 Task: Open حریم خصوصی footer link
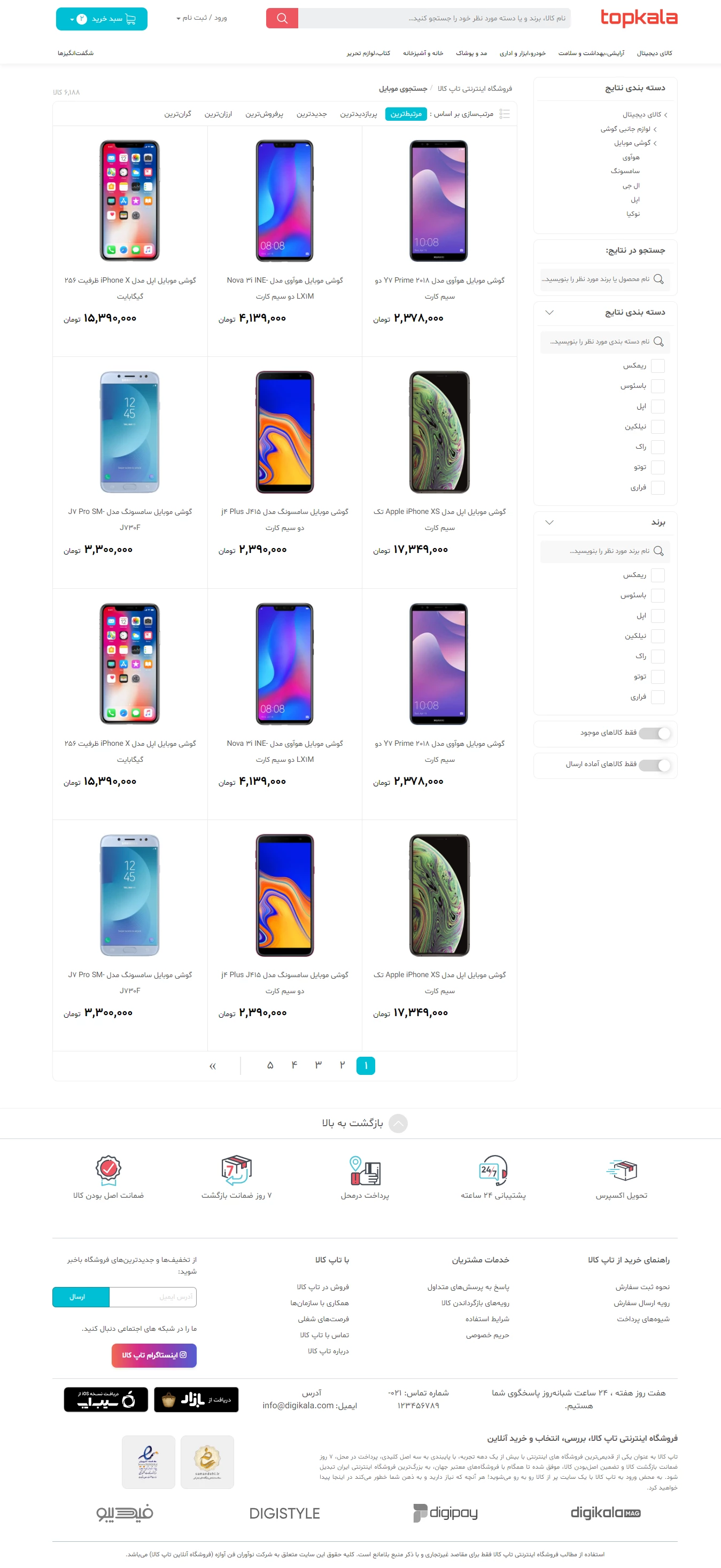(x=487, y=1335)
